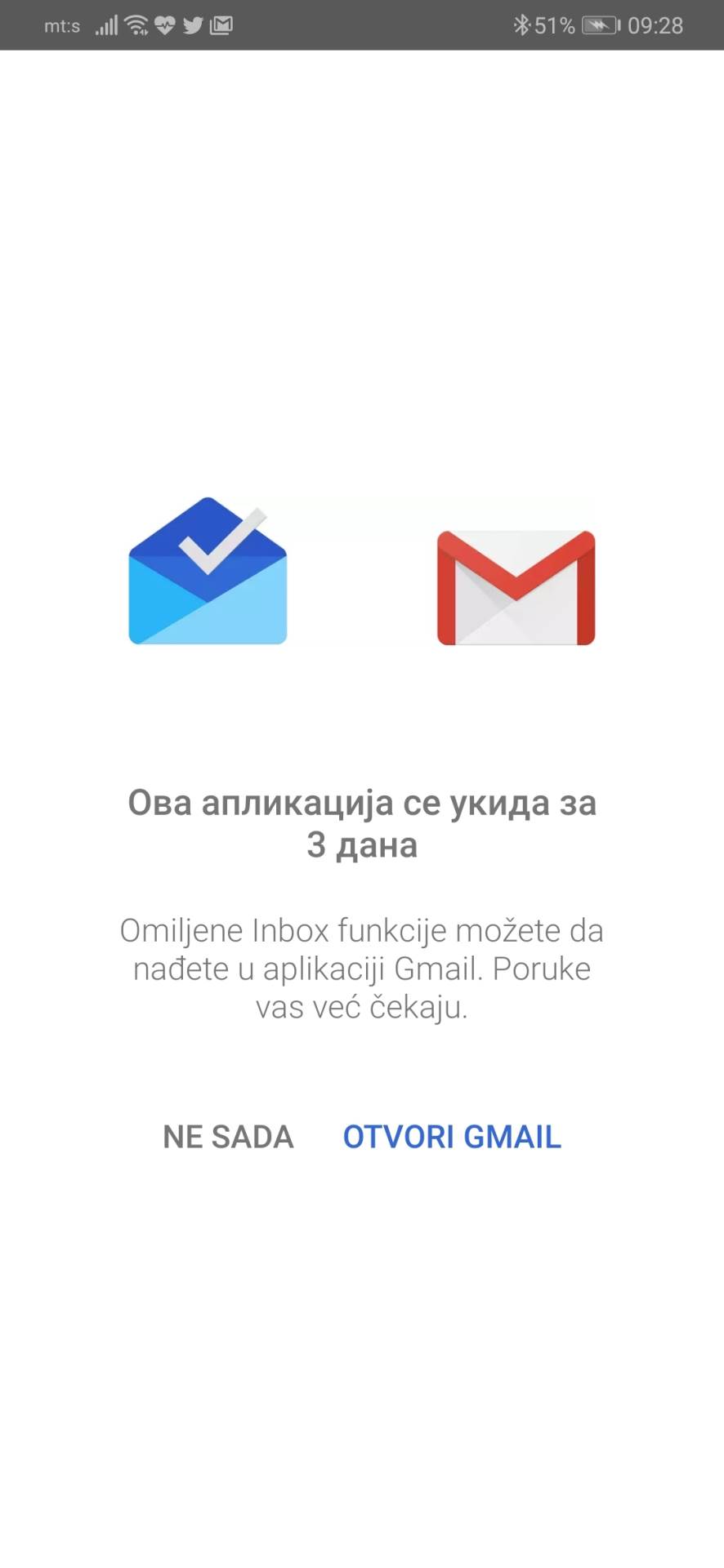Click the description paragraph mentioning Inbox funkcije
This screenshot has height=1568, width=724.
pos(362,968)
